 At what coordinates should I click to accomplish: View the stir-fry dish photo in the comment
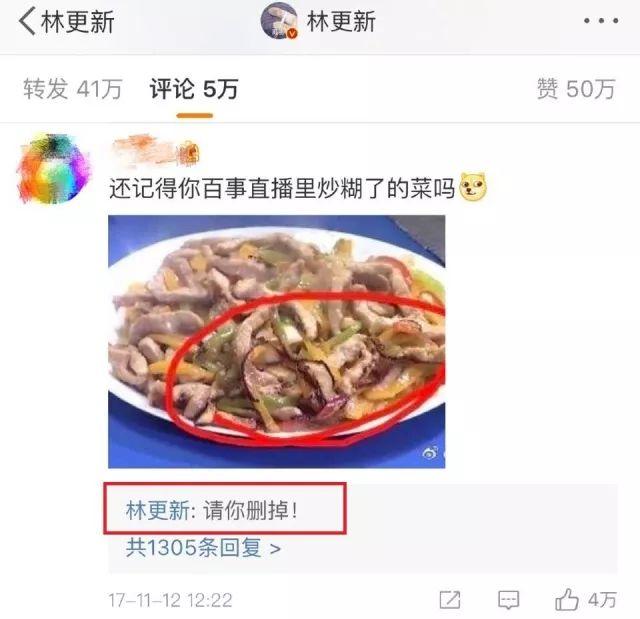[x=277, y=342]
